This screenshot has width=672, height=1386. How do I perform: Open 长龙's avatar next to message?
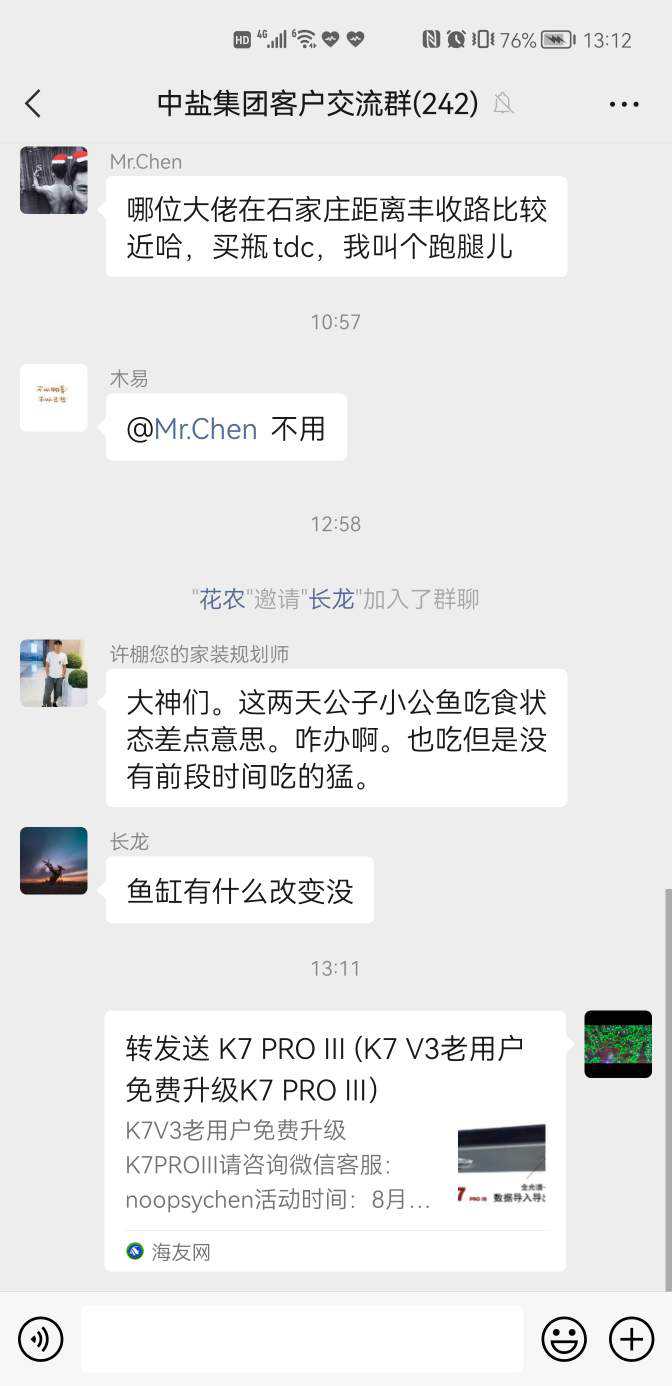pyautogui.click(x=54, y=860)
